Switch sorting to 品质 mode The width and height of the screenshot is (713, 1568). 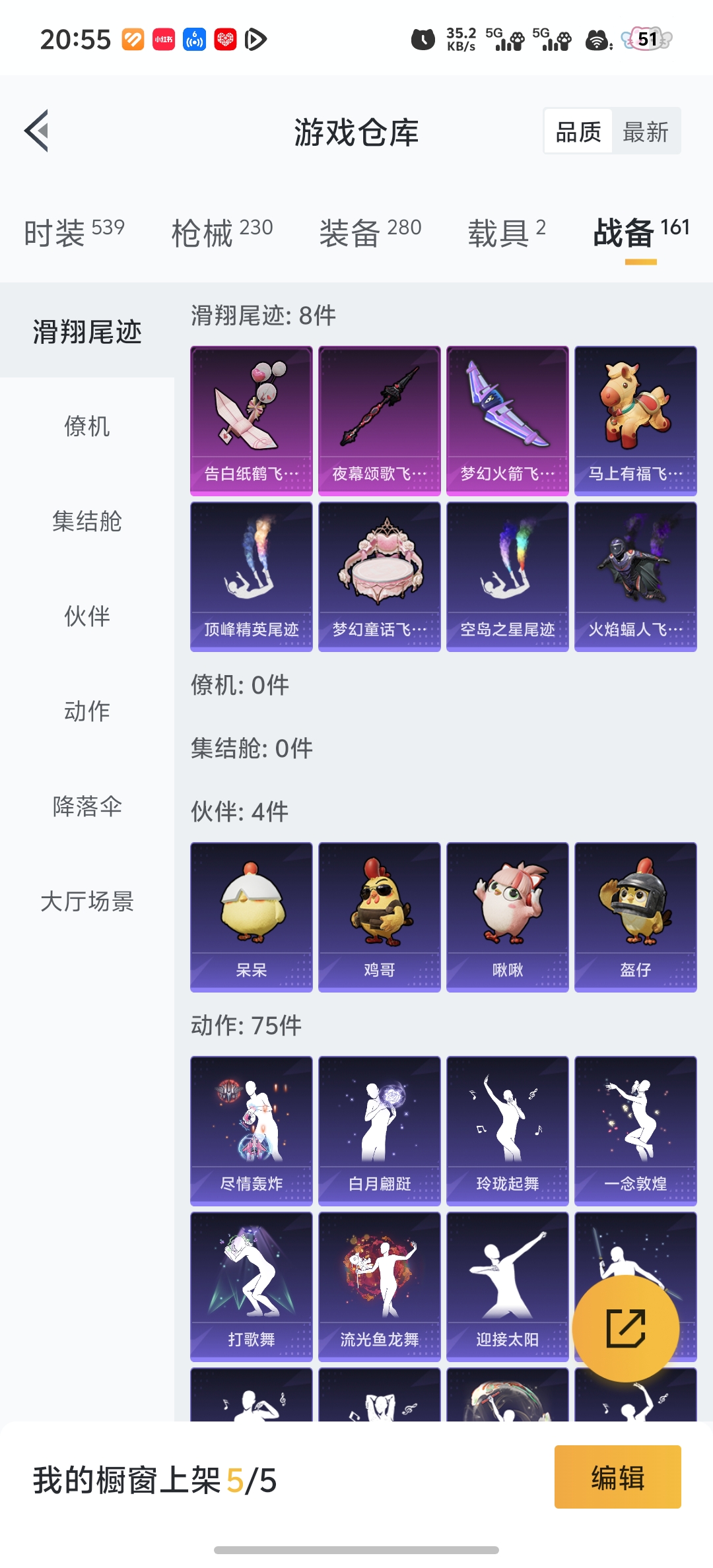pyautogui.click(x=577, y=131)
